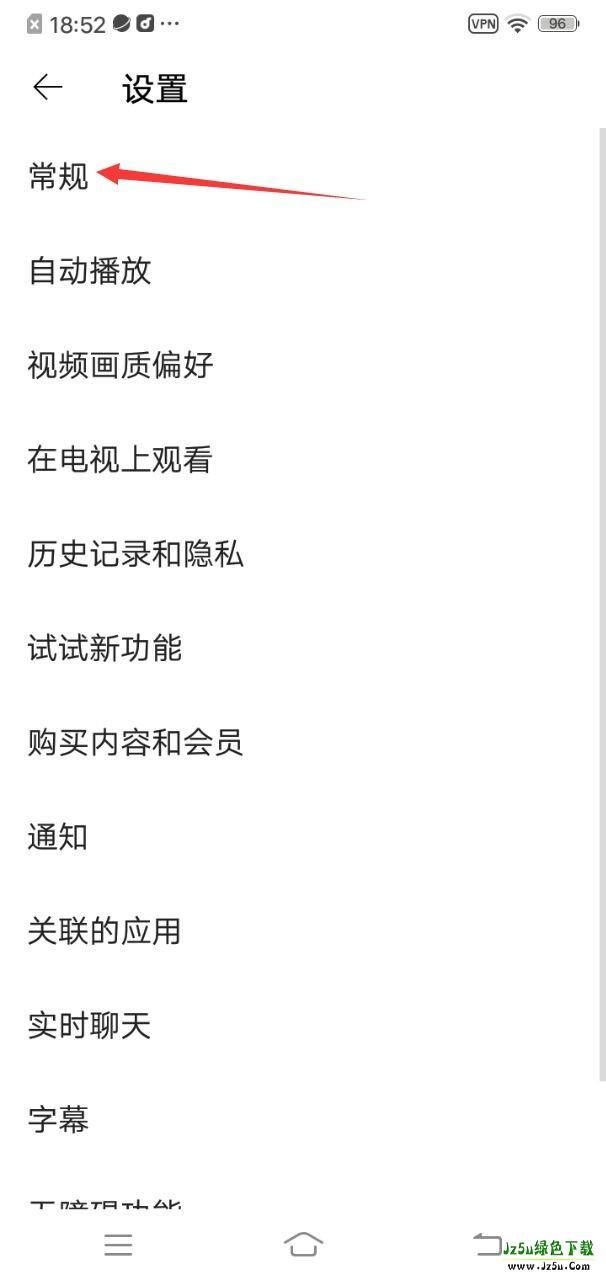Open 字幕 settings
Image resolution: width=606 pixels, height=1280 pixels.
click(58, 1119)
